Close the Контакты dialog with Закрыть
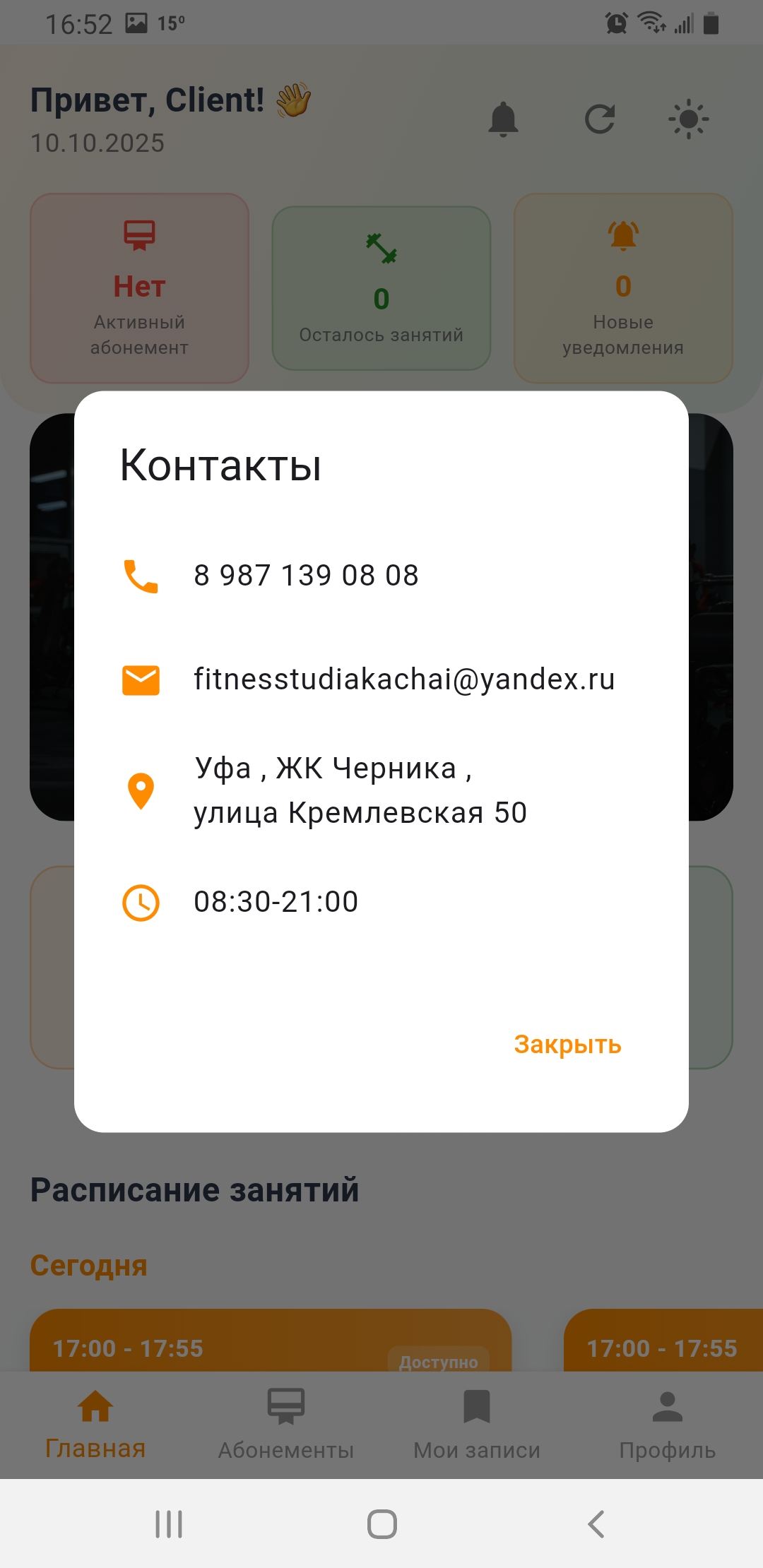The width and height of the screenshot is (763, 1568). tap(567, 1045)
